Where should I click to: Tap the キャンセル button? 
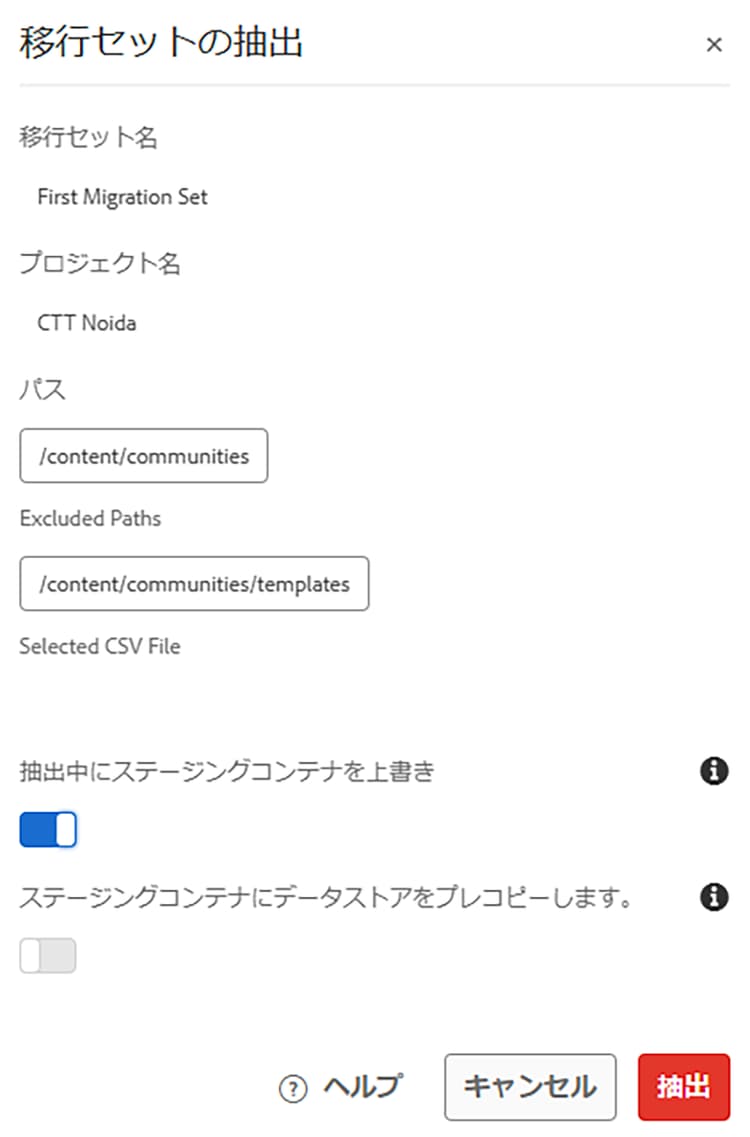530,1087
